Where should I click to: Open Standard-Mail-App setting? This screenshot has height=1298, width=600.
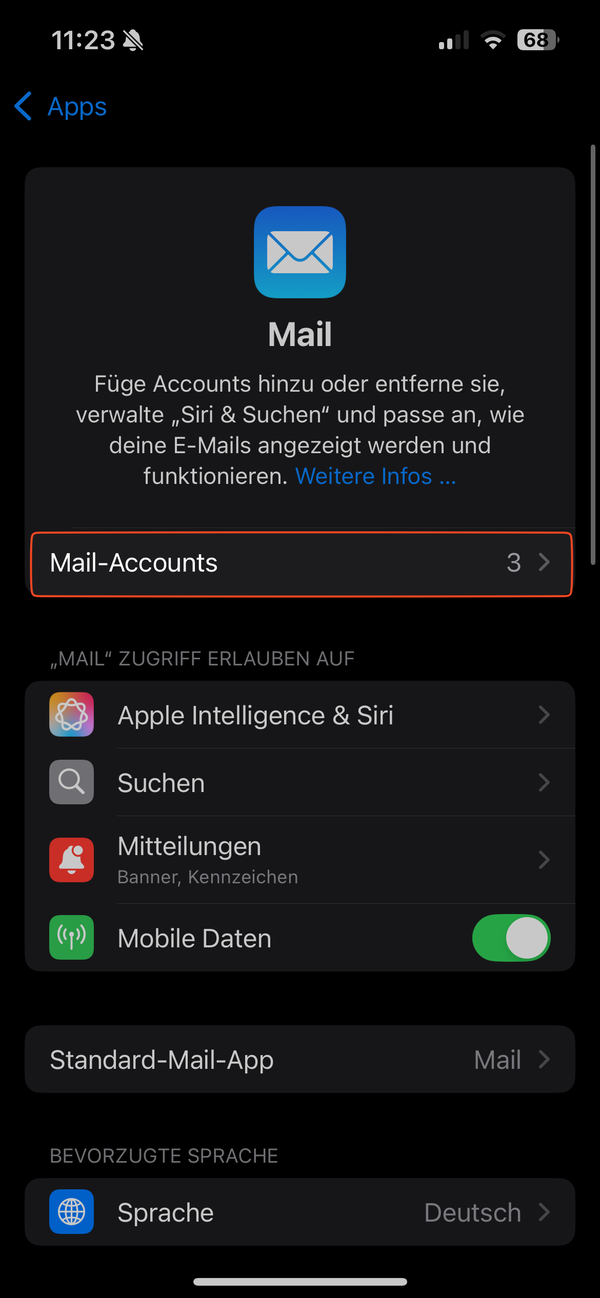tap(300, 1060)
